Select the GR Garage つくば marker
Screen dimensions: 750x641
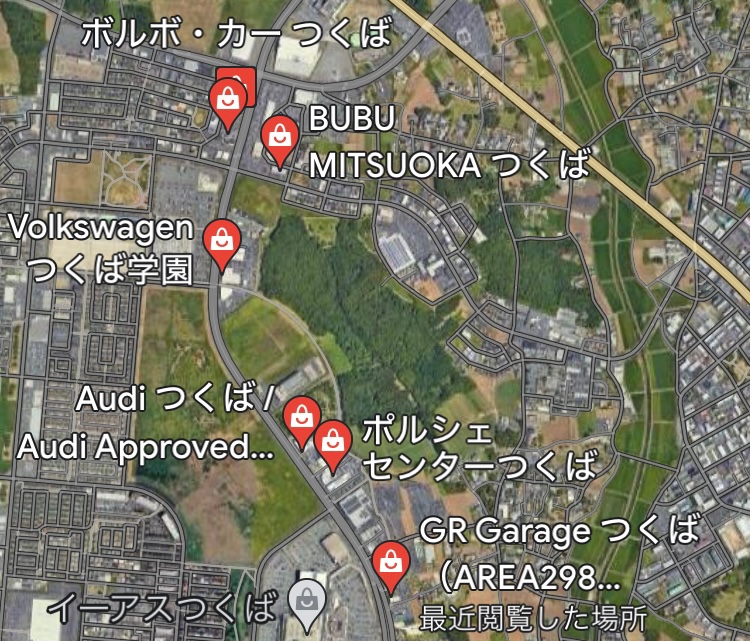[x=389, y=563]
